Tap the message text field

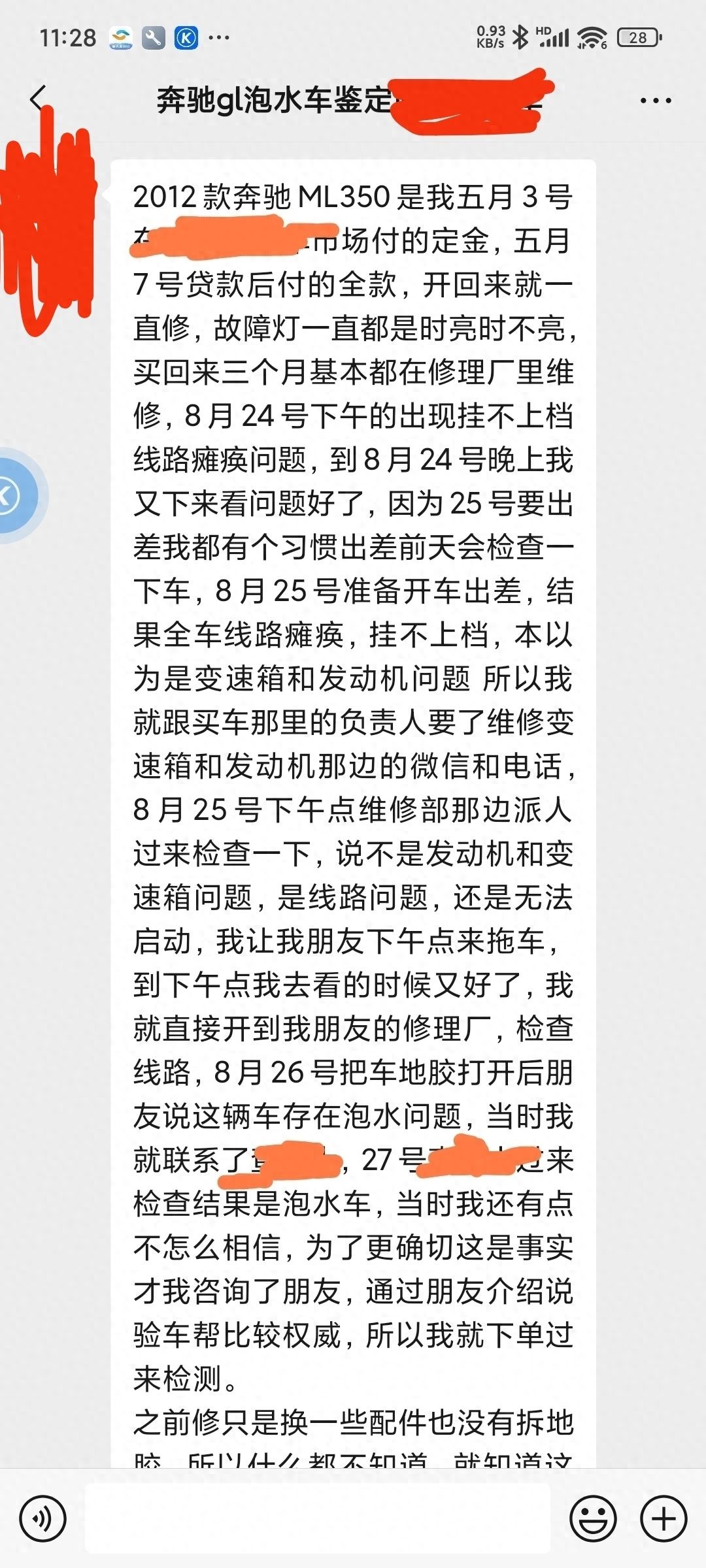[318, 1519]
